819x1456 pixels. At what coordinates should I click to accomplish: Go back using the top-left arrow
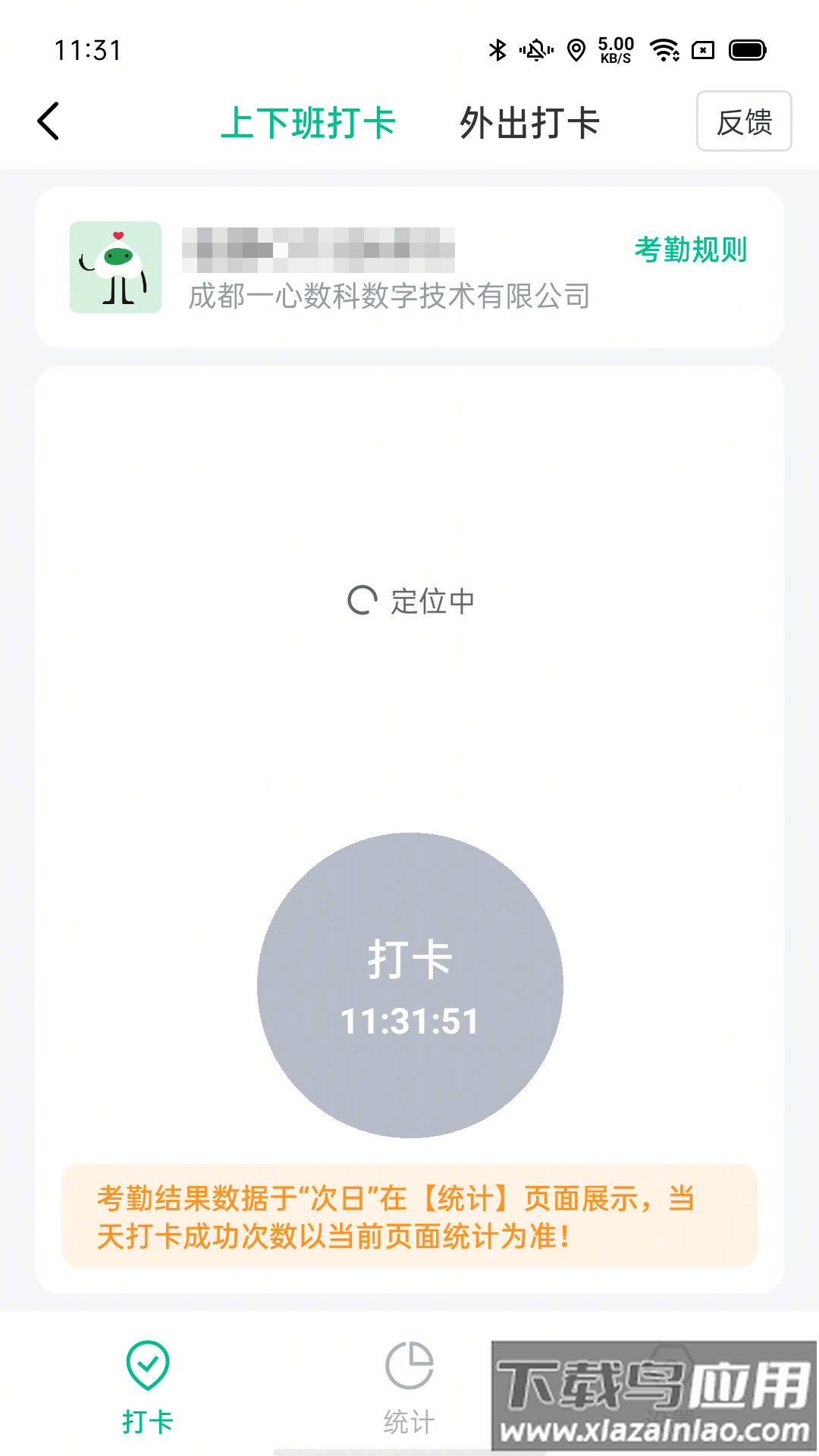(49, 121)
